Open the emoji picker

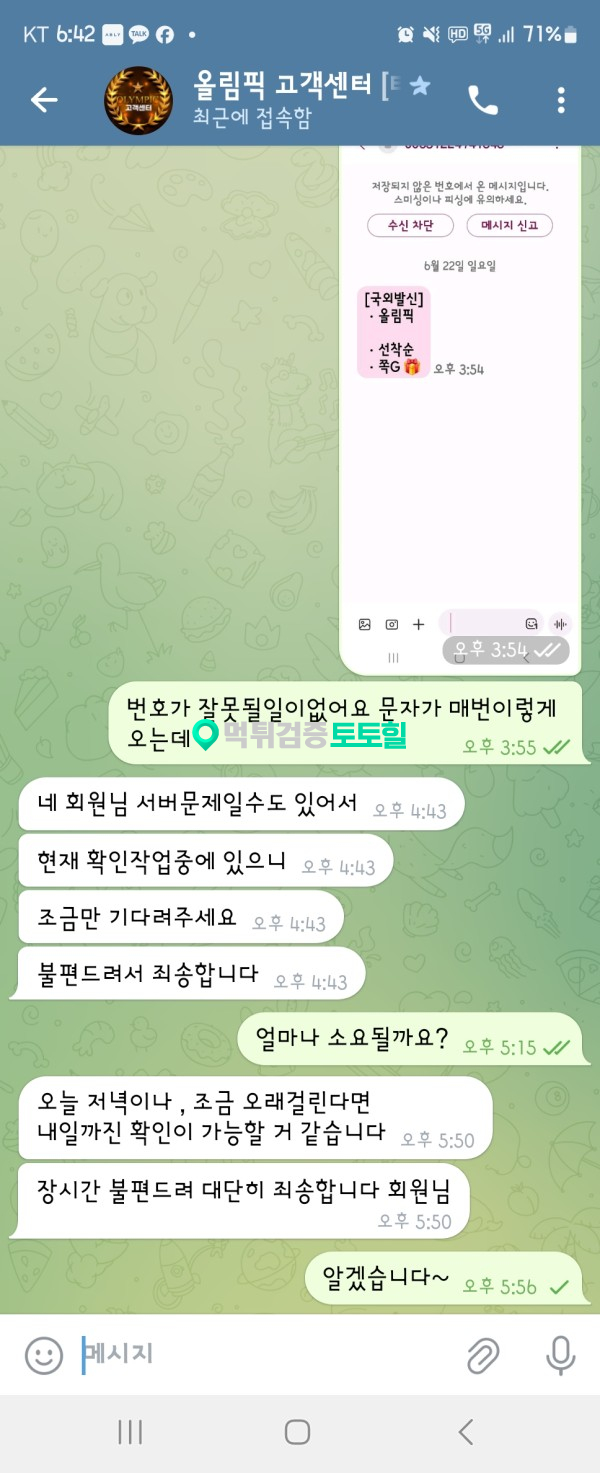43,1355
